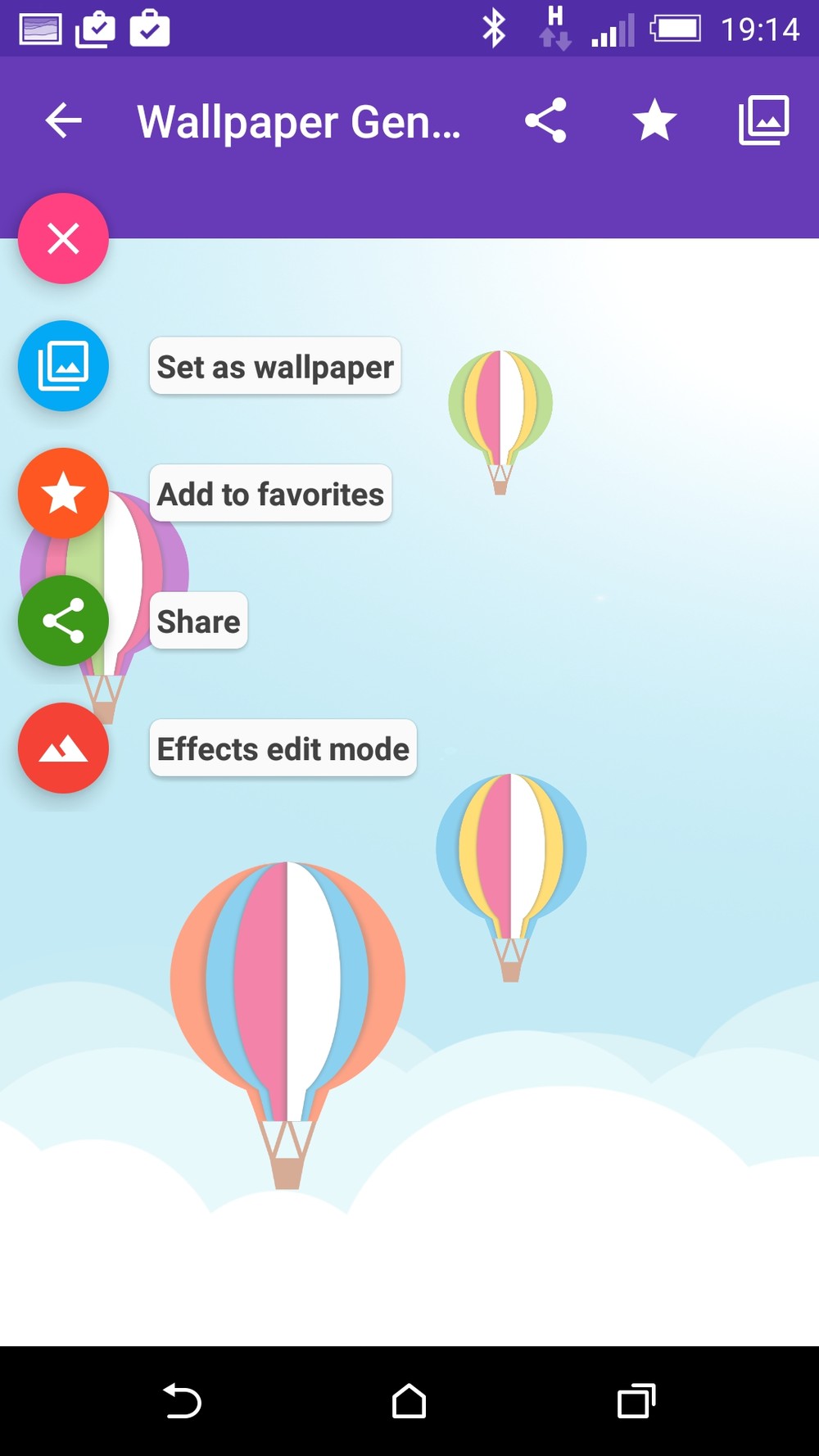Image resolution: width=819 pixels, height=1456 pixels.
Task: Tap the star icon in the app bar
Action: 655,120
